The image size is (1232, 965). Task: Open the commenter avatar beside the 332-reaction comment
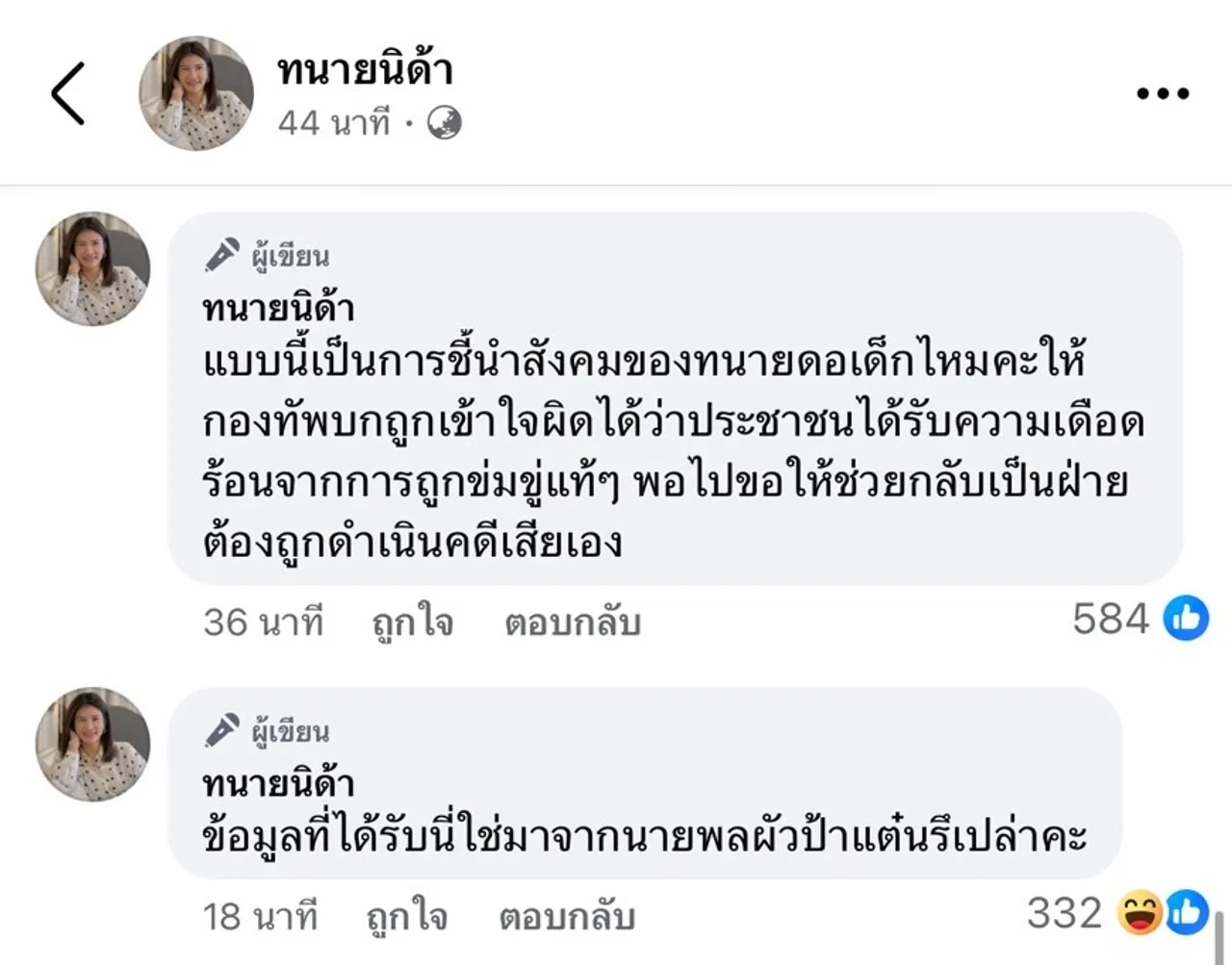click(93, 745)
